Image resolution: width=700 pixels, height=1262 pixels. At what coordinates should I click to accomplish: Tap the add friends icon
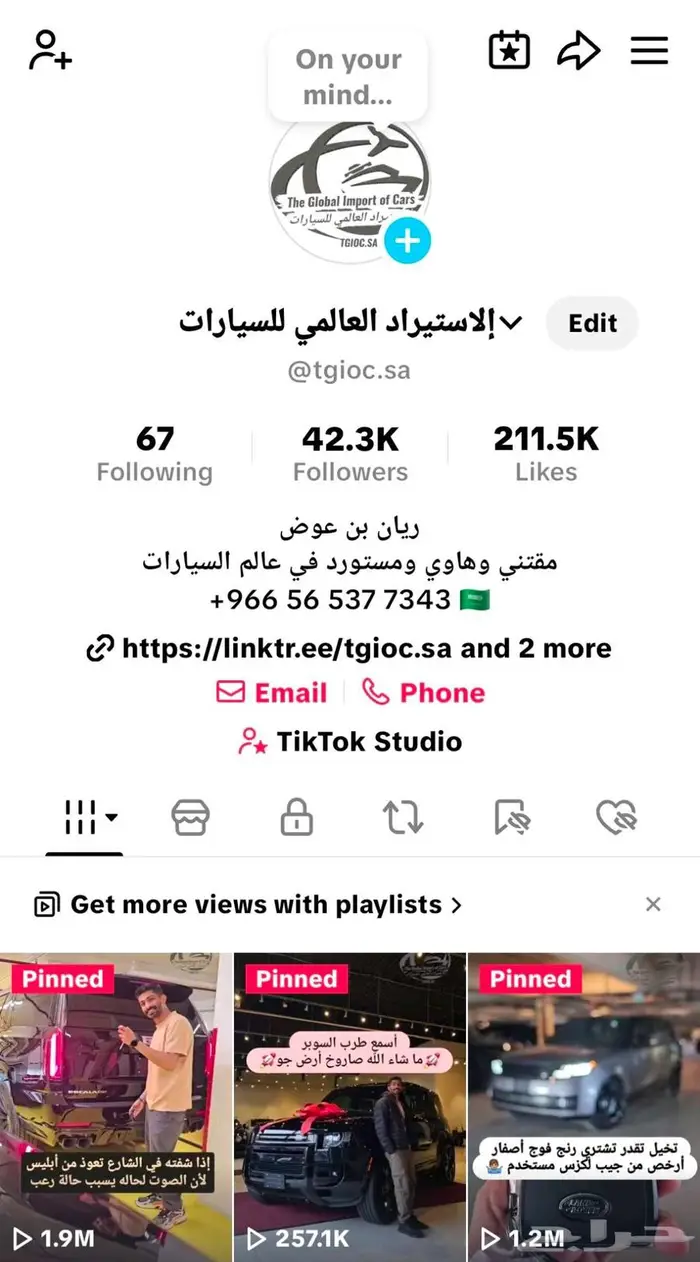(x=50, y=50)
